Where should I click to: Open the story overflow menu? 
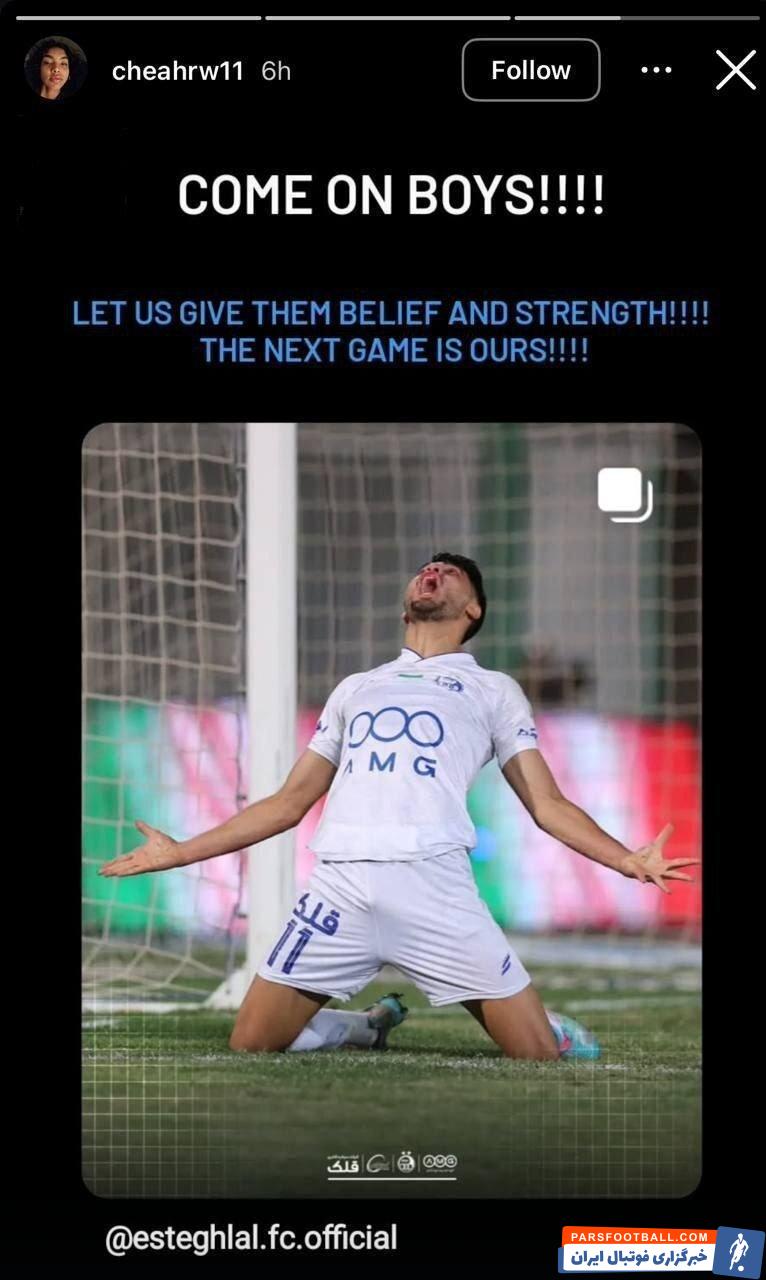(656, 70)
